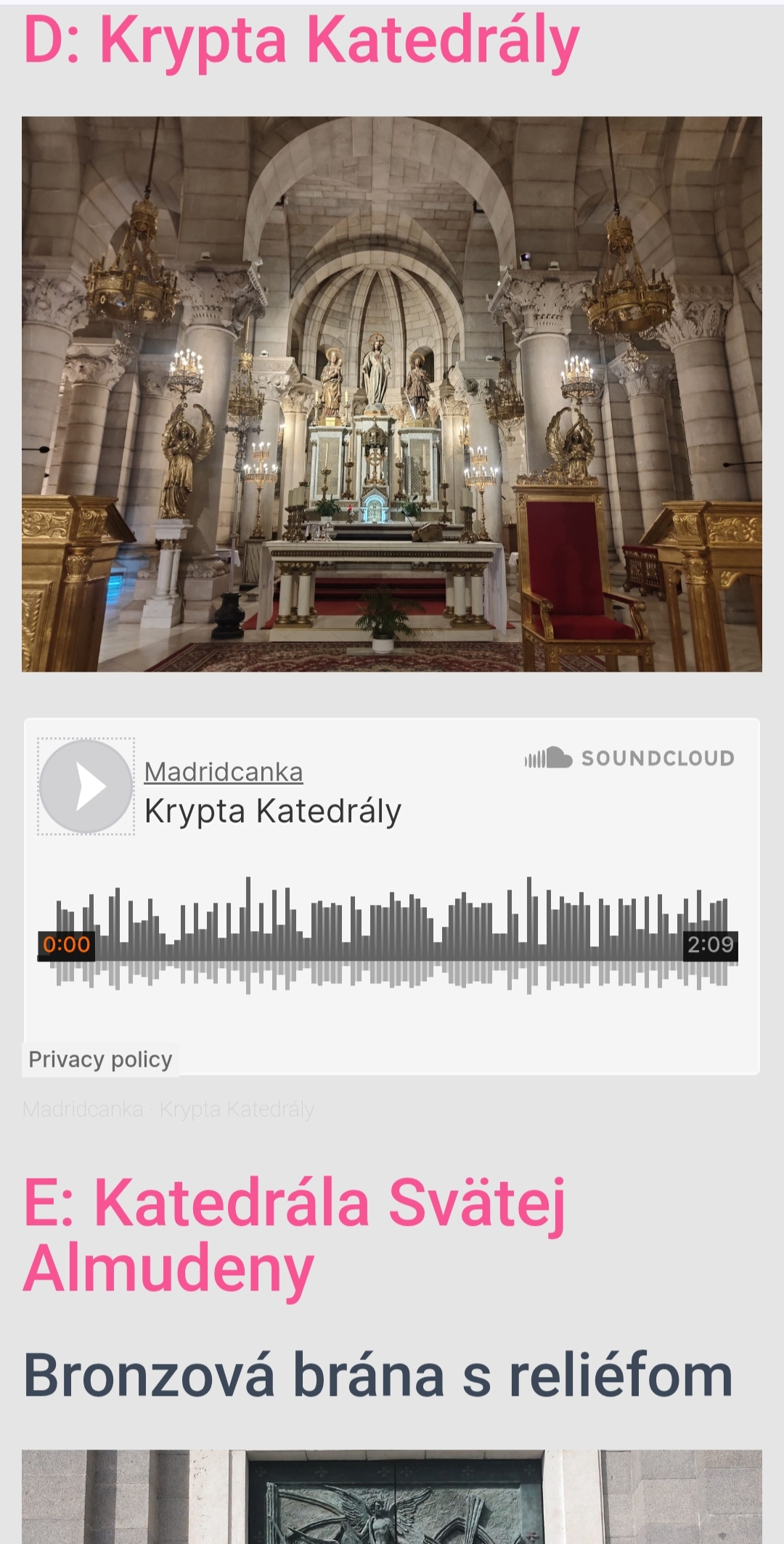This screenshot has height=1544, width=784.
Task: Open the SoundCloud logo link
Action: (x=629, y=758)
